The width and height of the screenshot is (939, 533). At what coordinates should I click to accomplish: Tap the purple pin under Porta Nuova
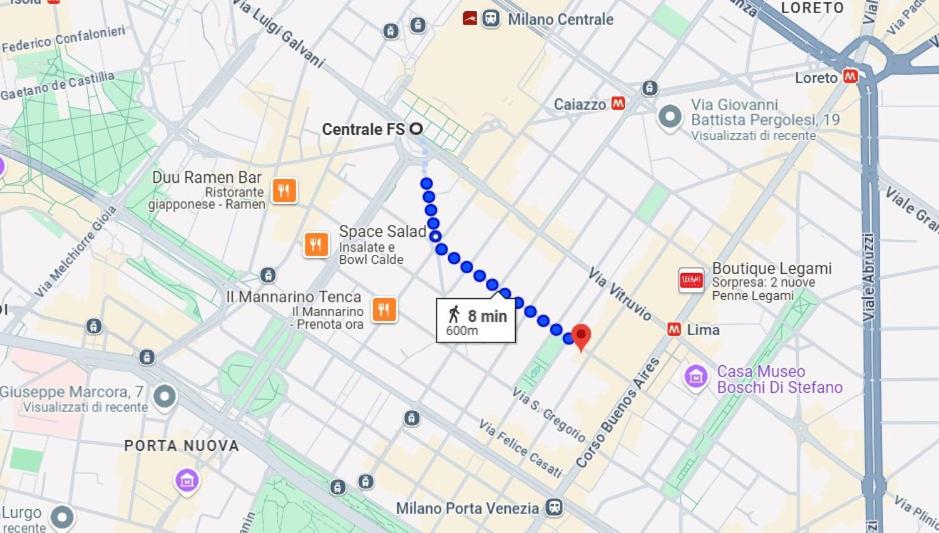(x=186, y=480)
